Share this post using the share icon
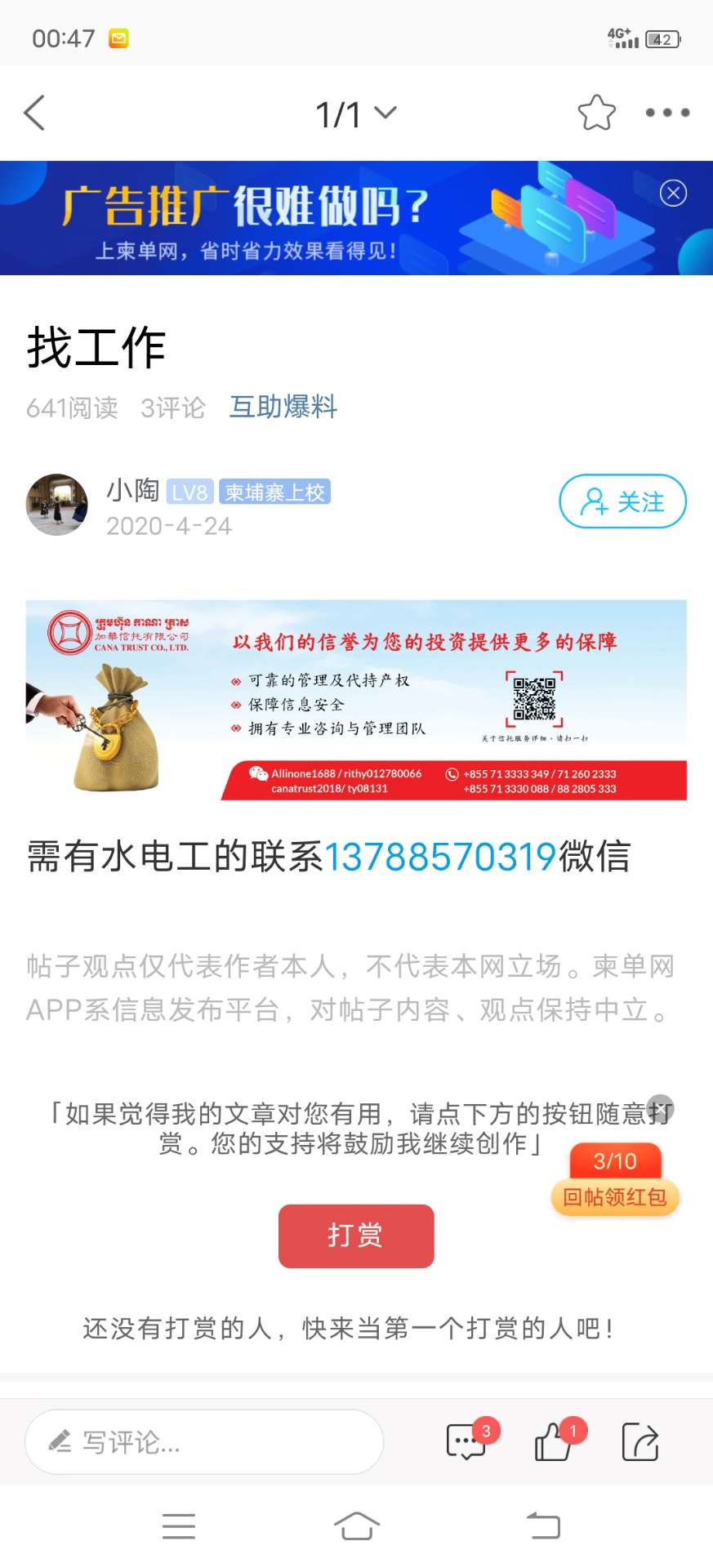Image resolution: width=713 pixels, height=1568 pixels. (640, 1442)
